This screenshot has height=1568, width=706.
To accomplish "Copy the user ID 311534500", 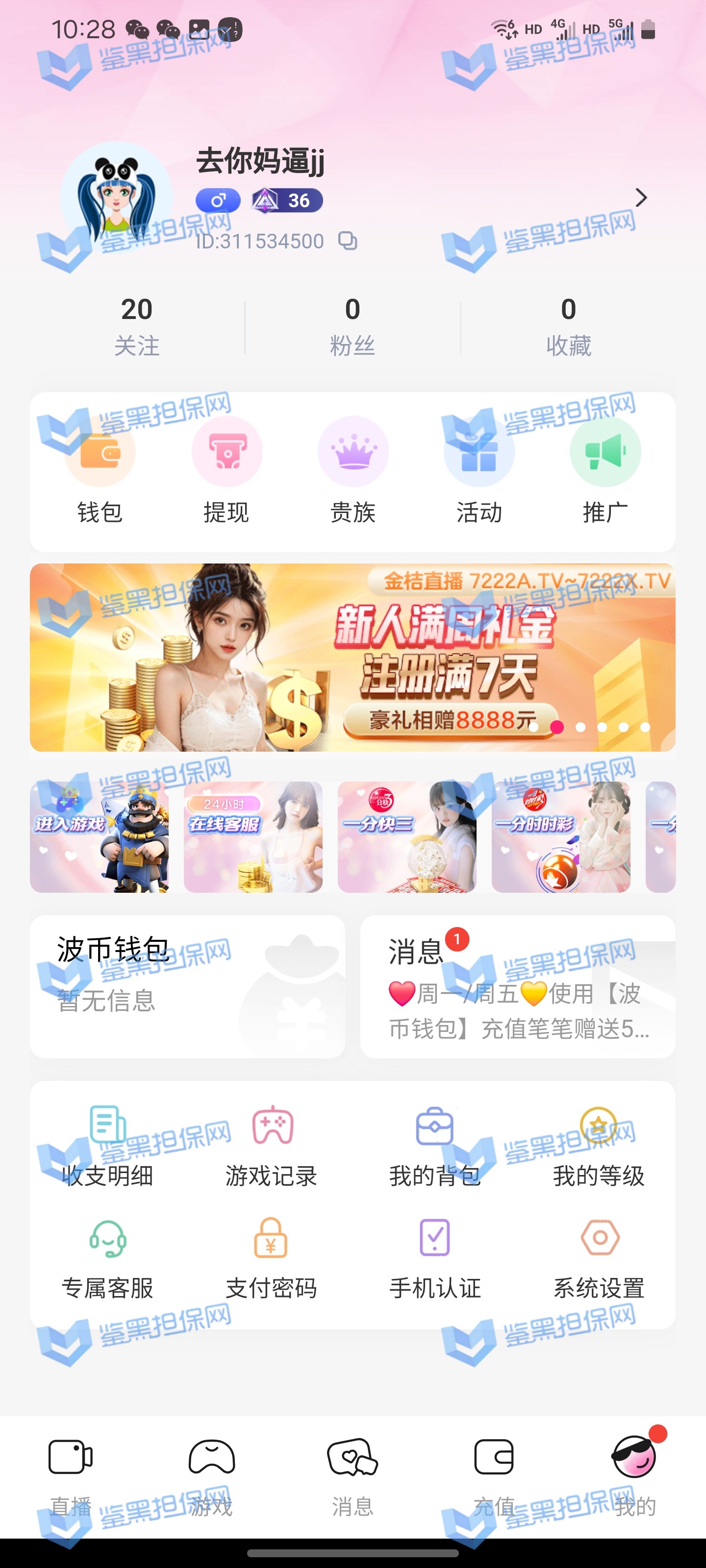I will pyautogui.click(x=348, y=241).
